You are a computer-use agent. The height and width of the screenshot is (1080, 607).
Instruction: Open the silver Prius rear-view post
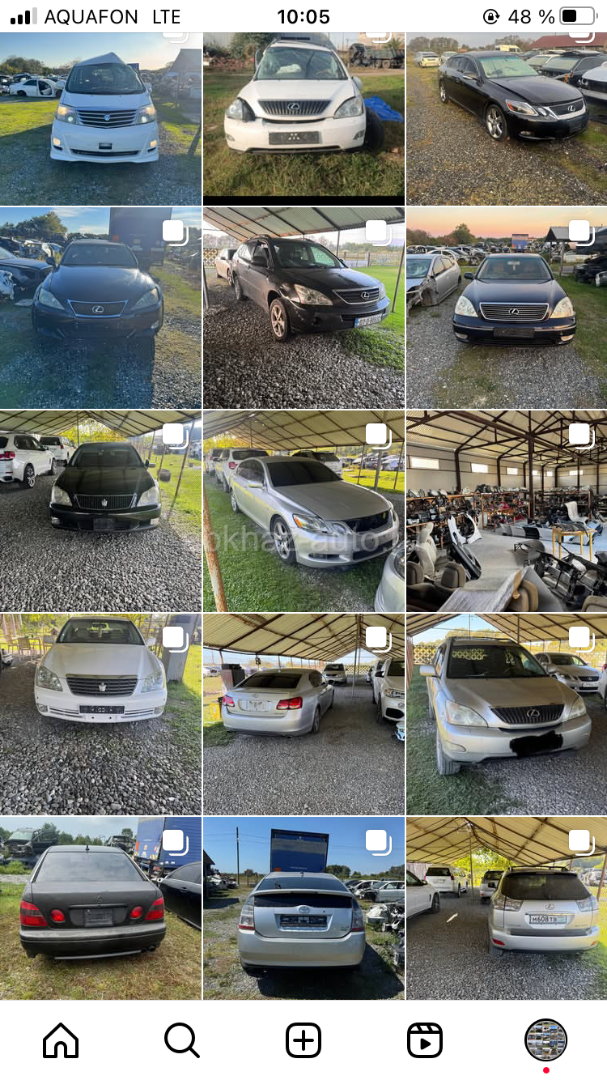click(x=303, y=908)
